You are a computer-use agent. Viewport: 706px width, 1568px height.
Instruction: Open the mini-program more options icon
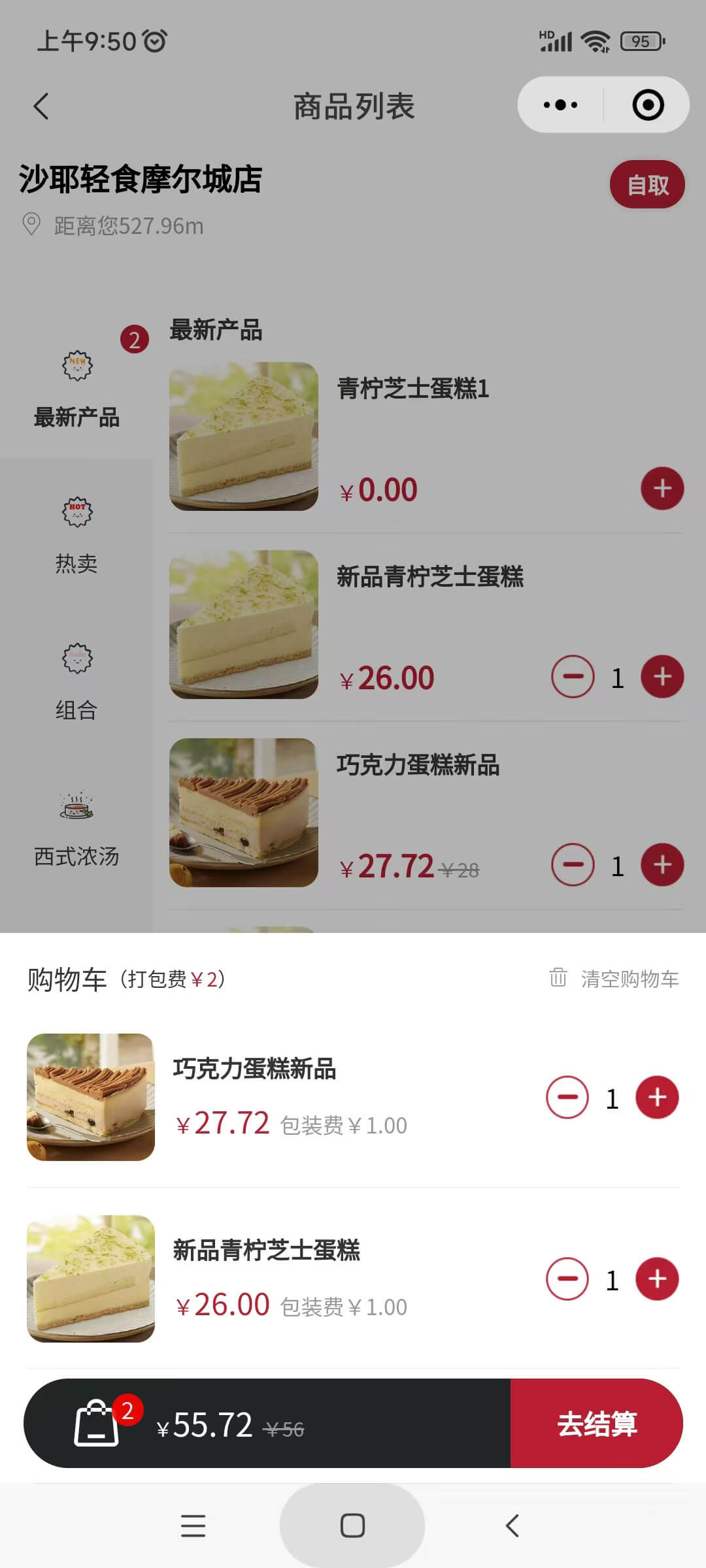click(x=561, y=105)
